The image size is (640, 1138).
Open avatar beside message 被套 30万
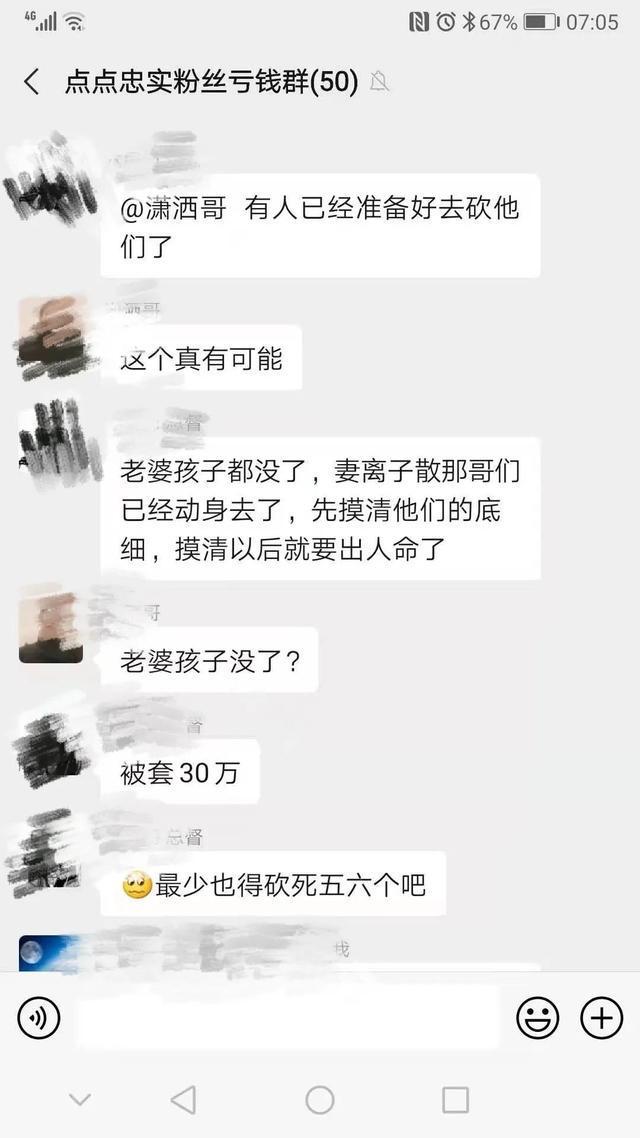(x=50, y=747)
